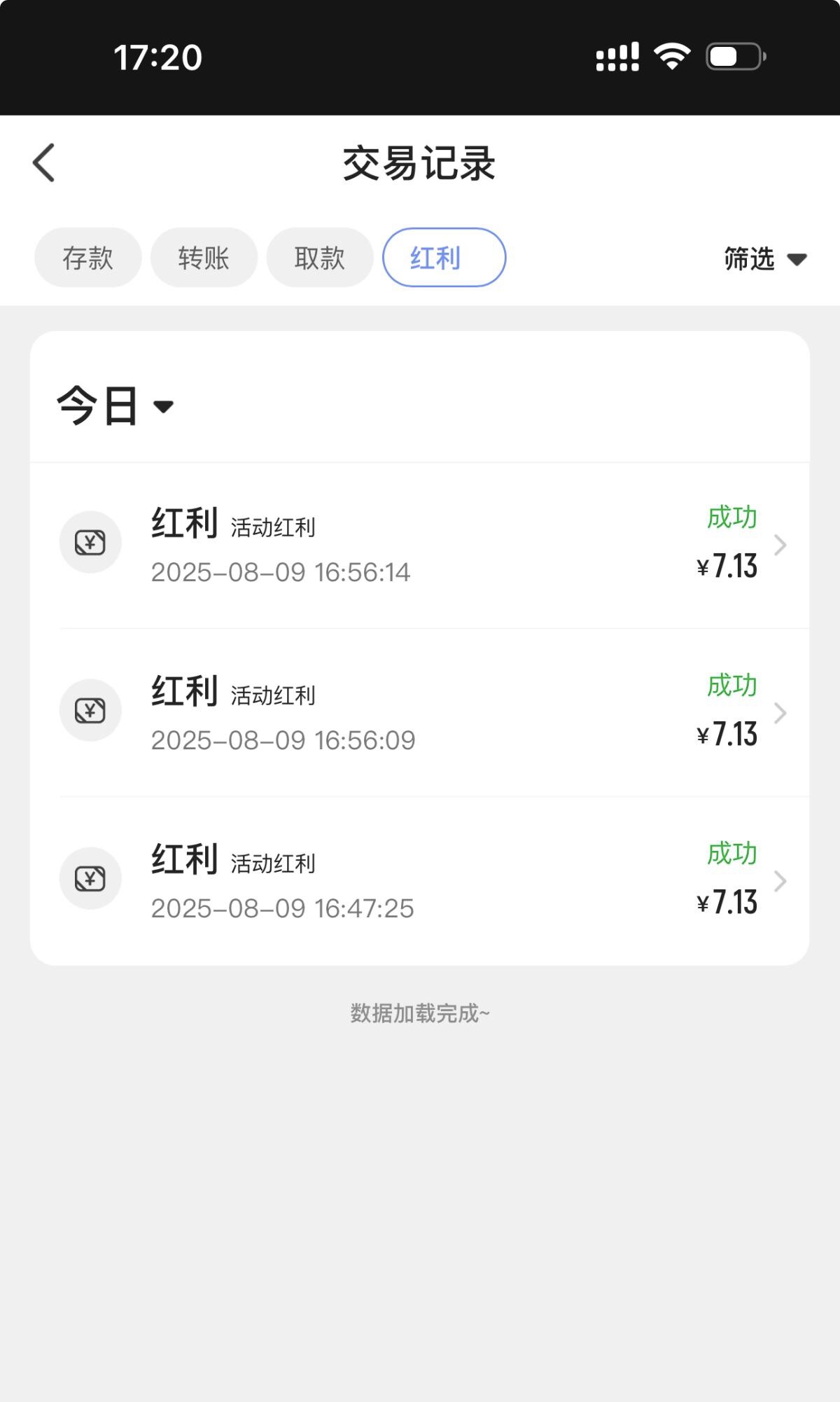Screen dimensions: 840x1402
Task: Expand the 今日 date dropdown
Action: coord(115,405)
